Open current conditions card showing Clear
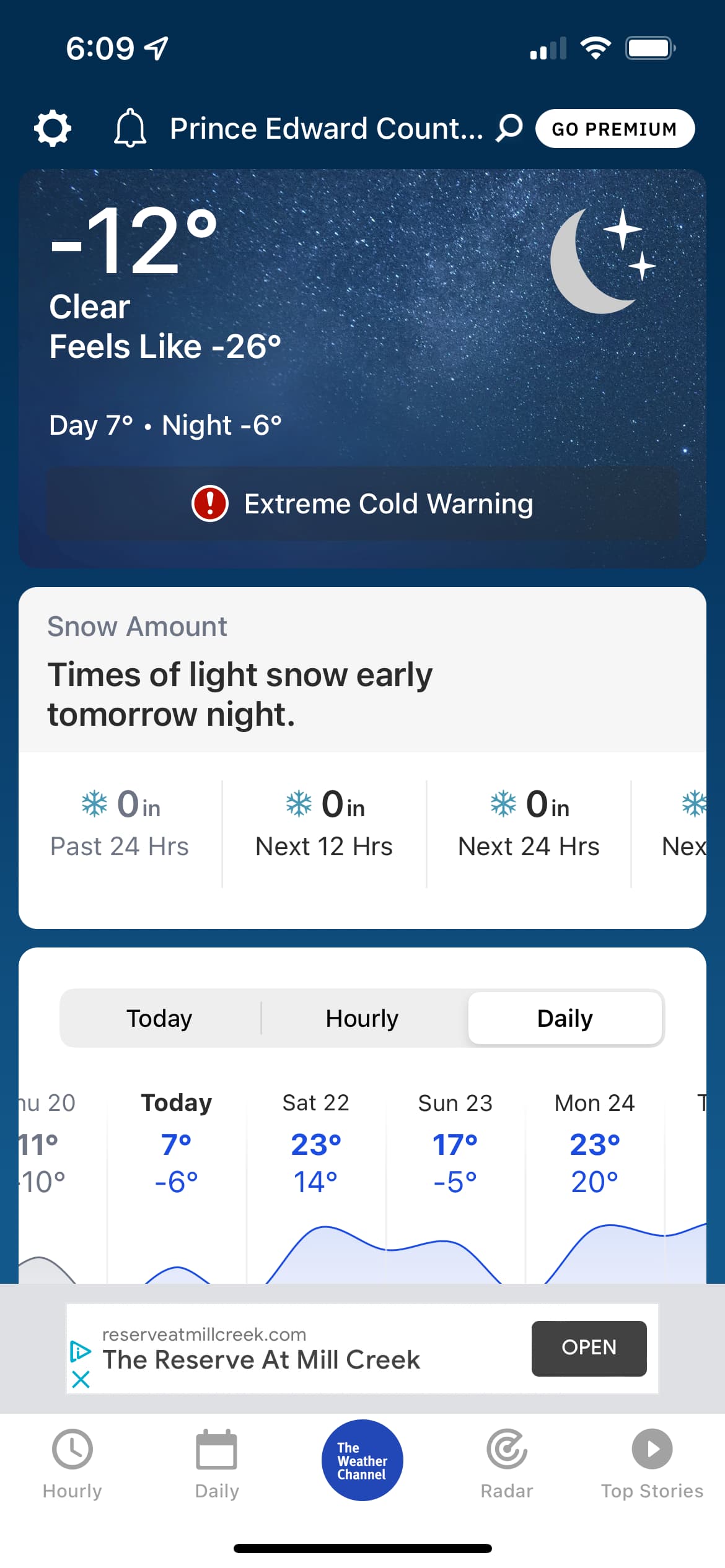Screen dimensions: 725x1568 coord(362,322)
